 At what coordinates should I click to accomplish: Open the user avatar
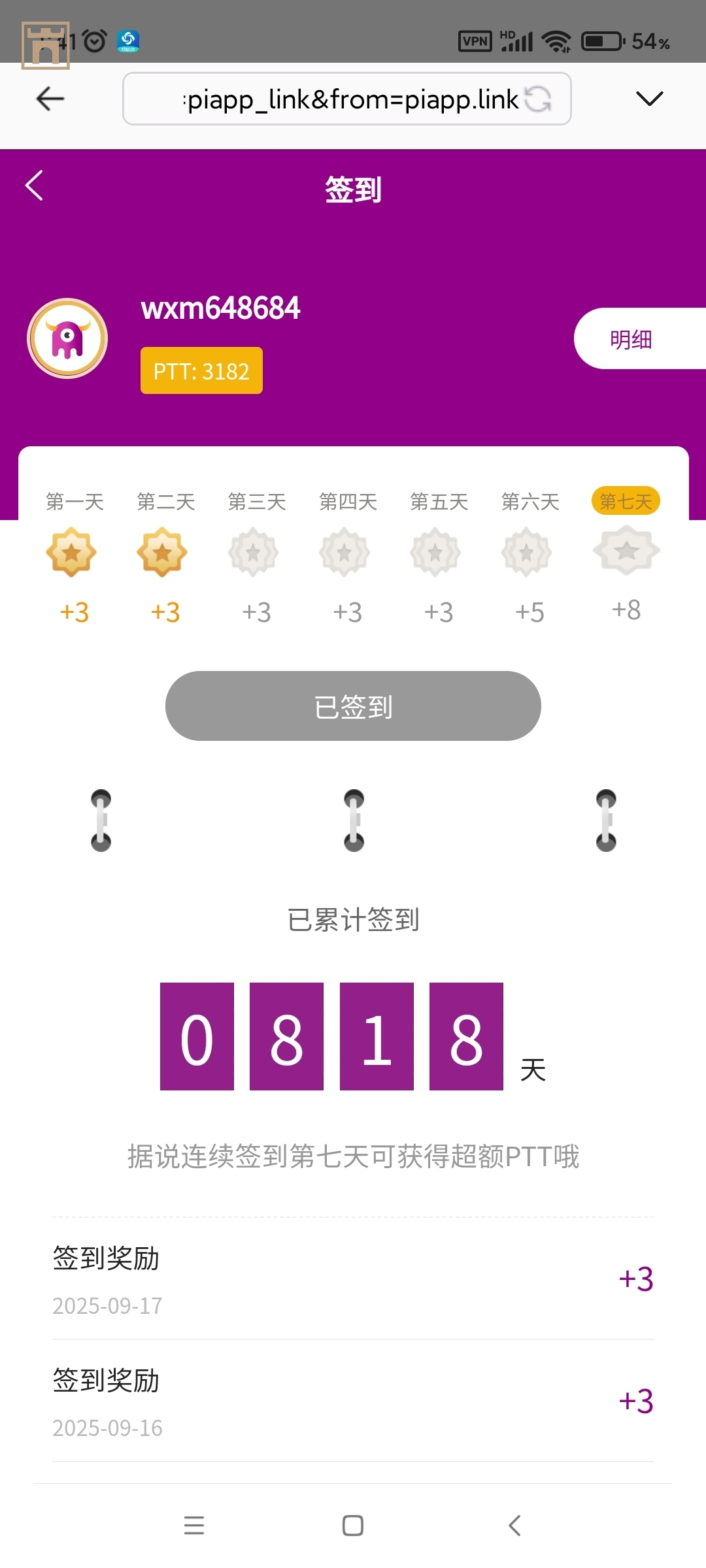point(67,338)
